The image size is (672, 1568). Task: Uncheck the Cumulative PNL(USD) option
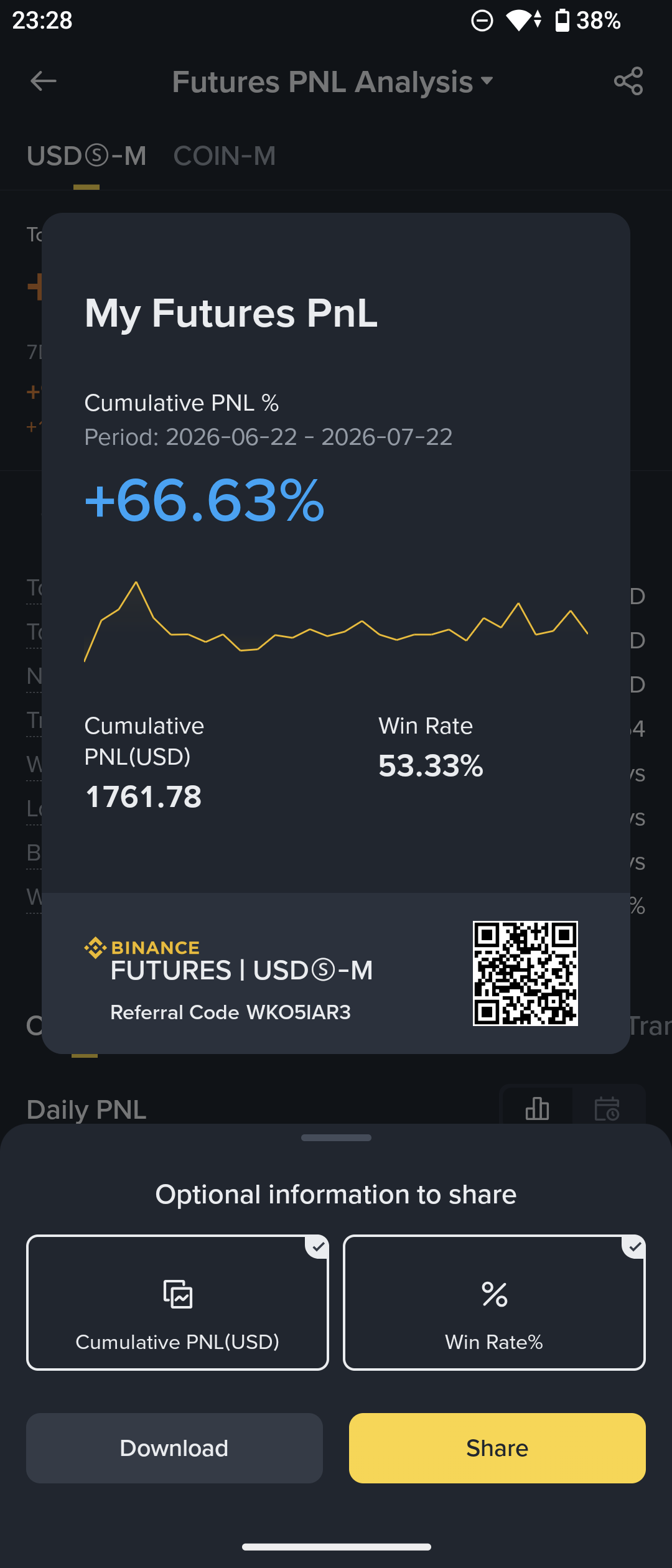pos(177,1302)
